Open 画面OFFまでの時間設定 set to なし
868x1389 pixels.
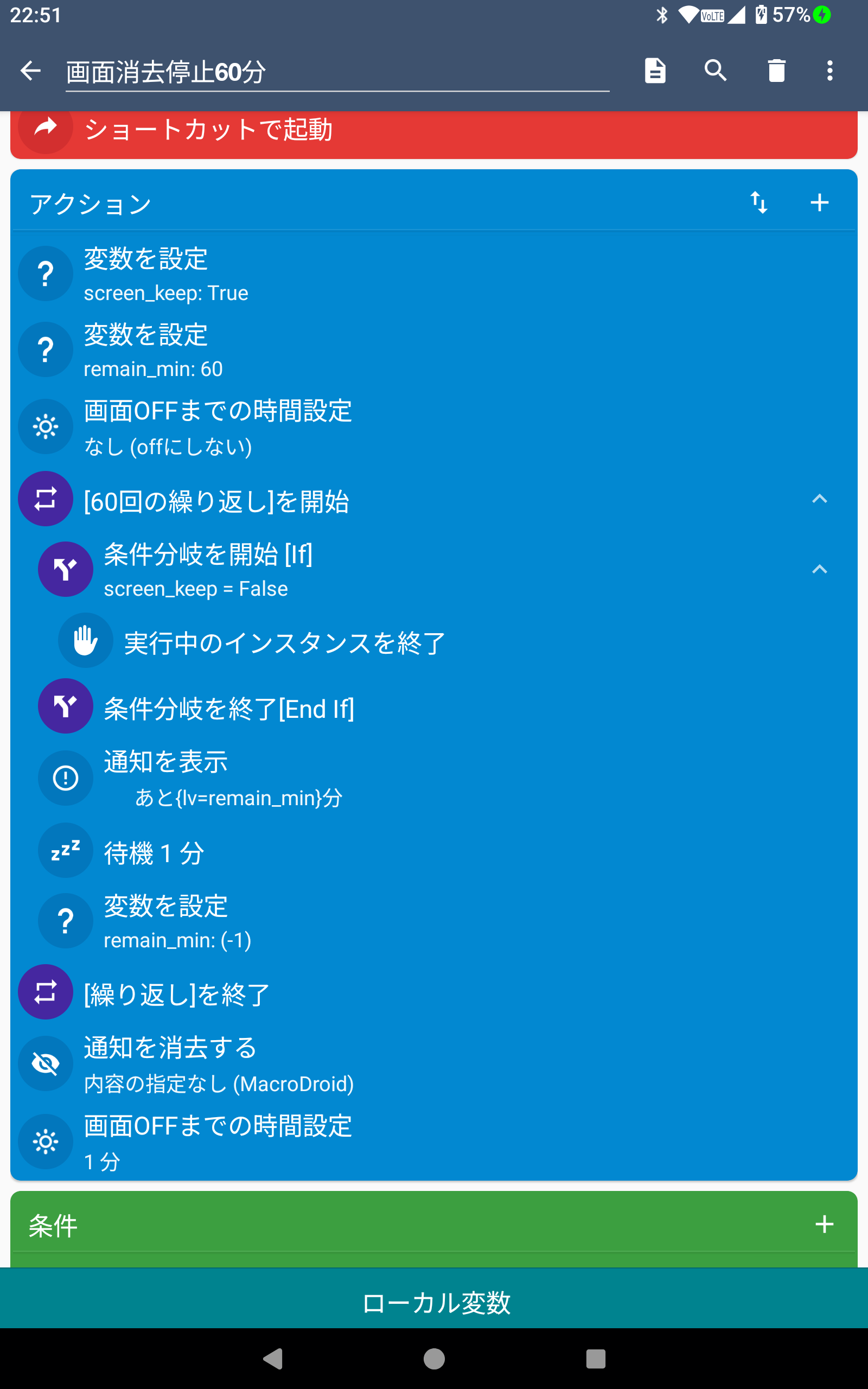[x=218, y=427]
